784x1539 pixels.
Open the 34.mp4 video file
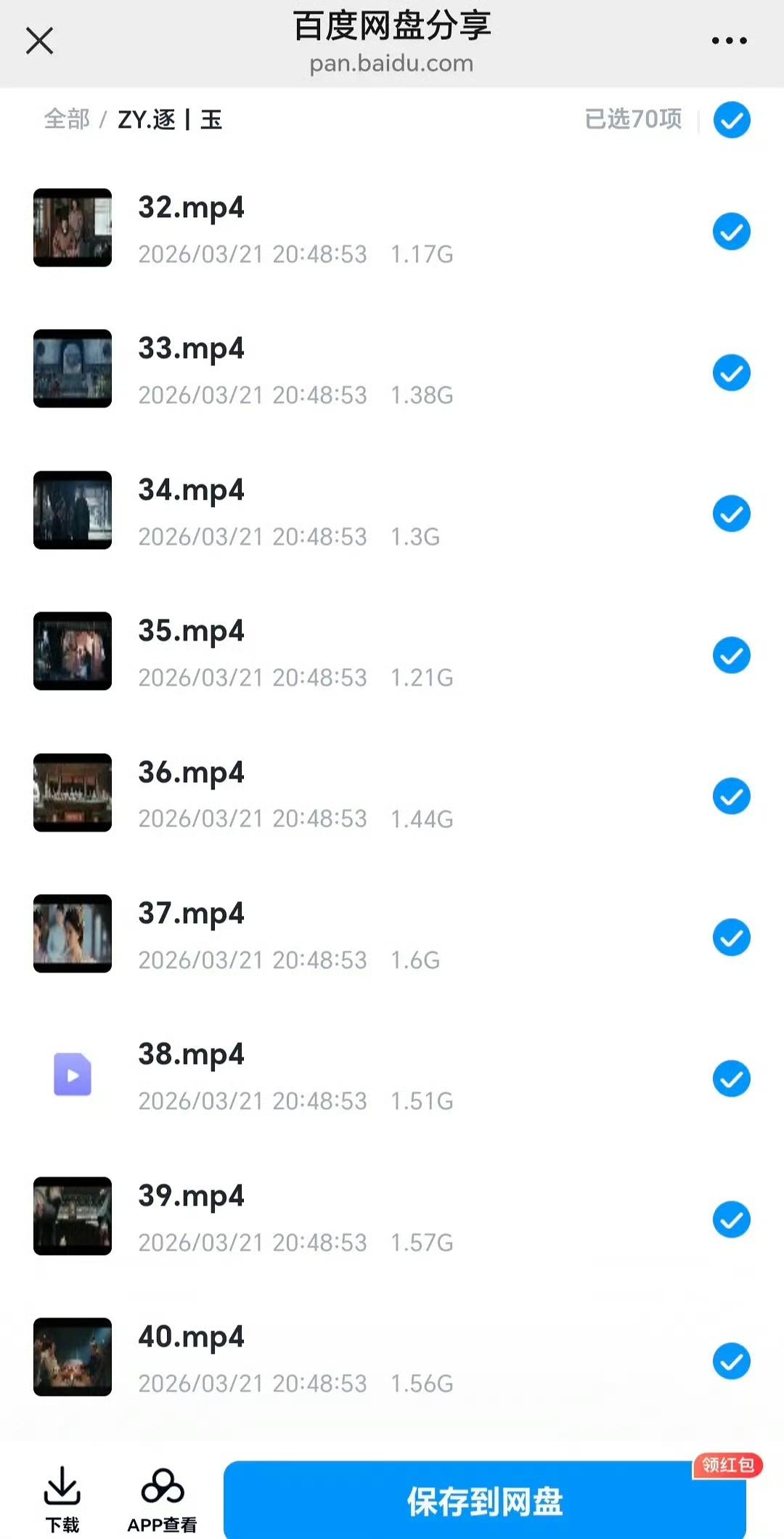pyautogui.click(x=192, y=490)
